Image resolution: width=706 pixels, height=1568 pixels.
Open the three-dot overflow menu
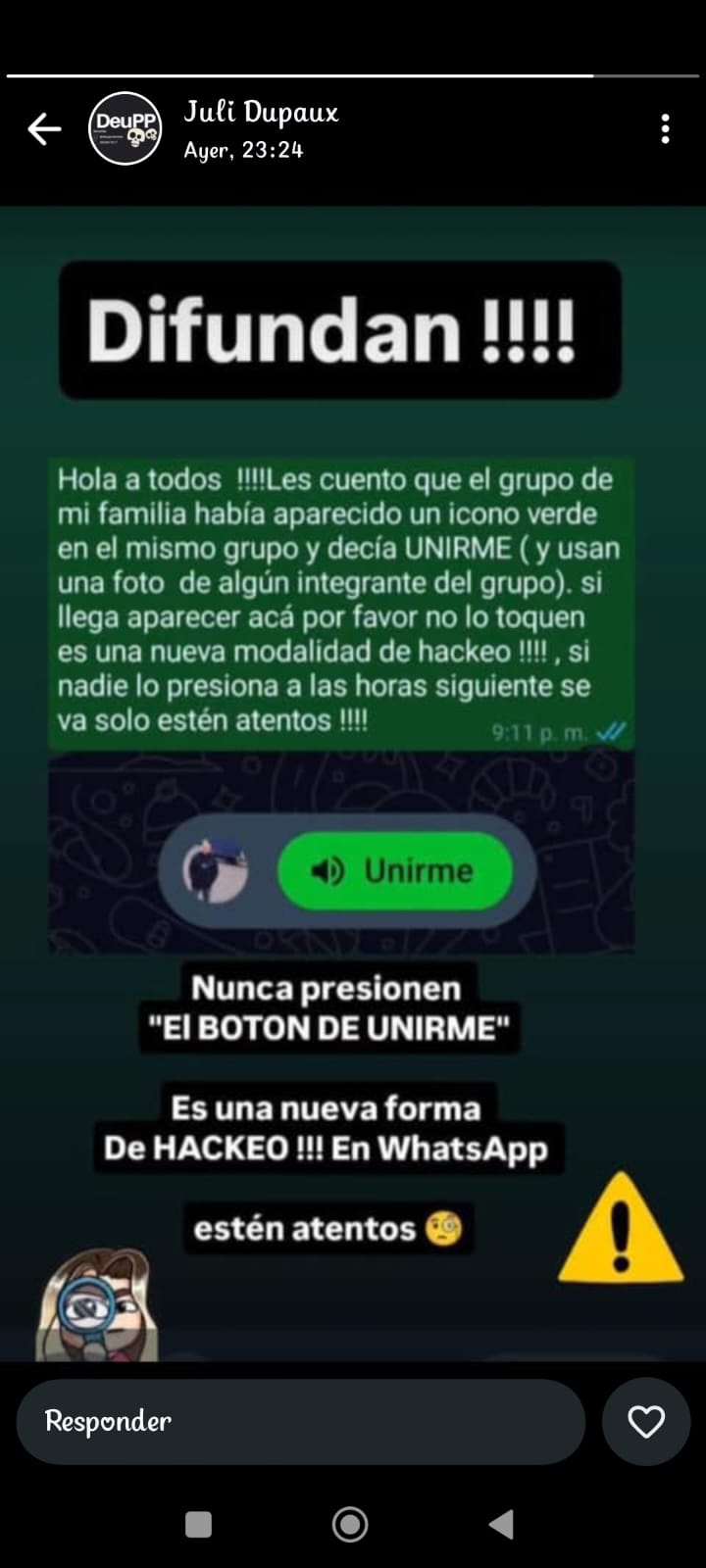point(665,129)
